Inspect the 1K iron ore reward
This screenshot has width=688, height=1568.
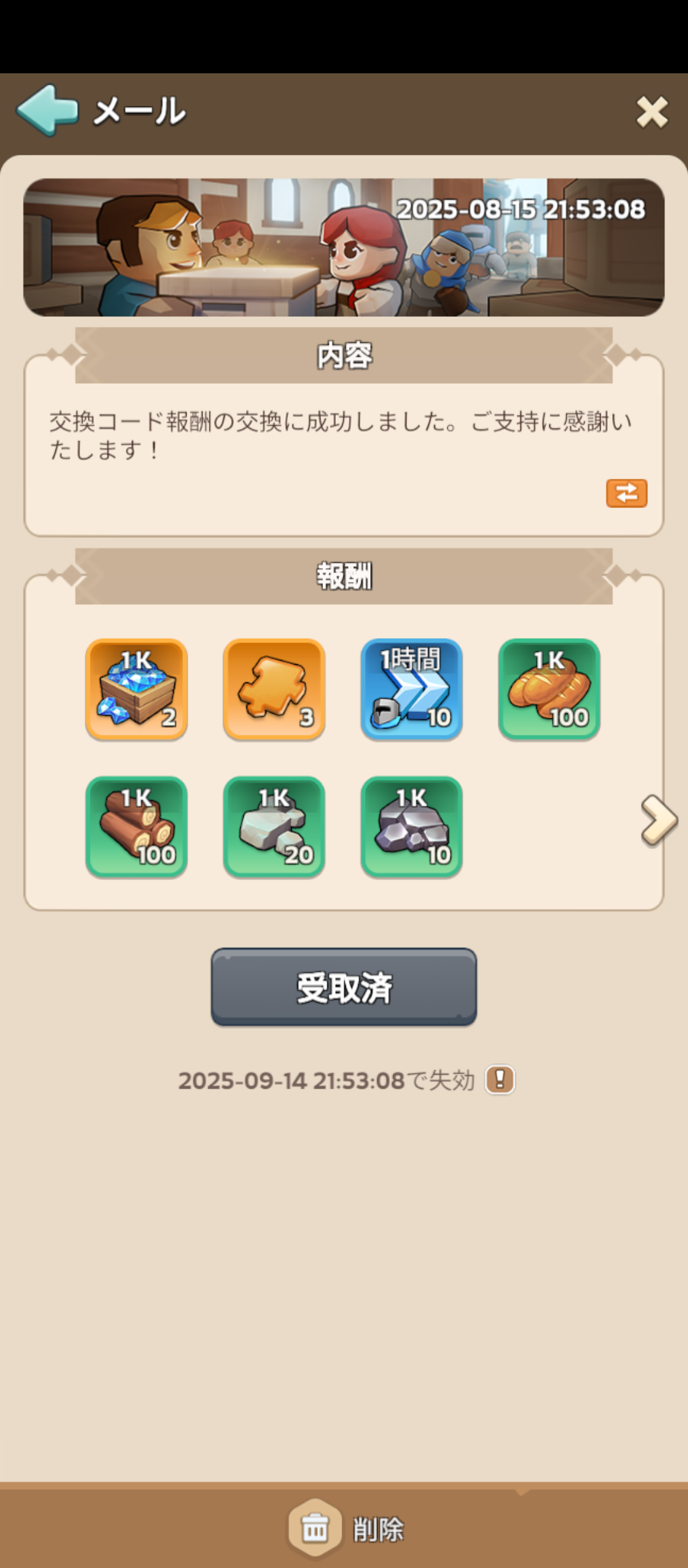(x=412, y=827)
